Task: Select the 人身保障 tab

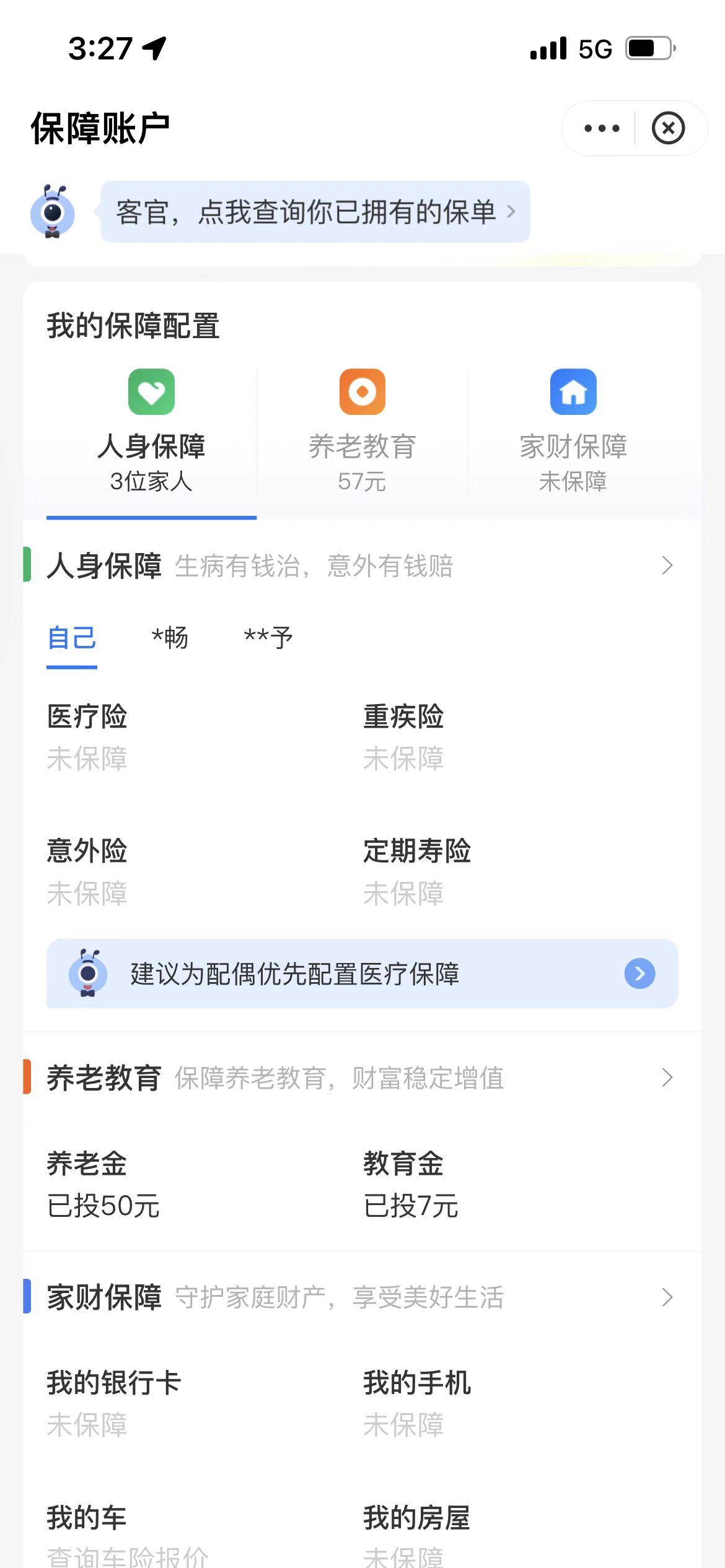Action: pos(151,432)
